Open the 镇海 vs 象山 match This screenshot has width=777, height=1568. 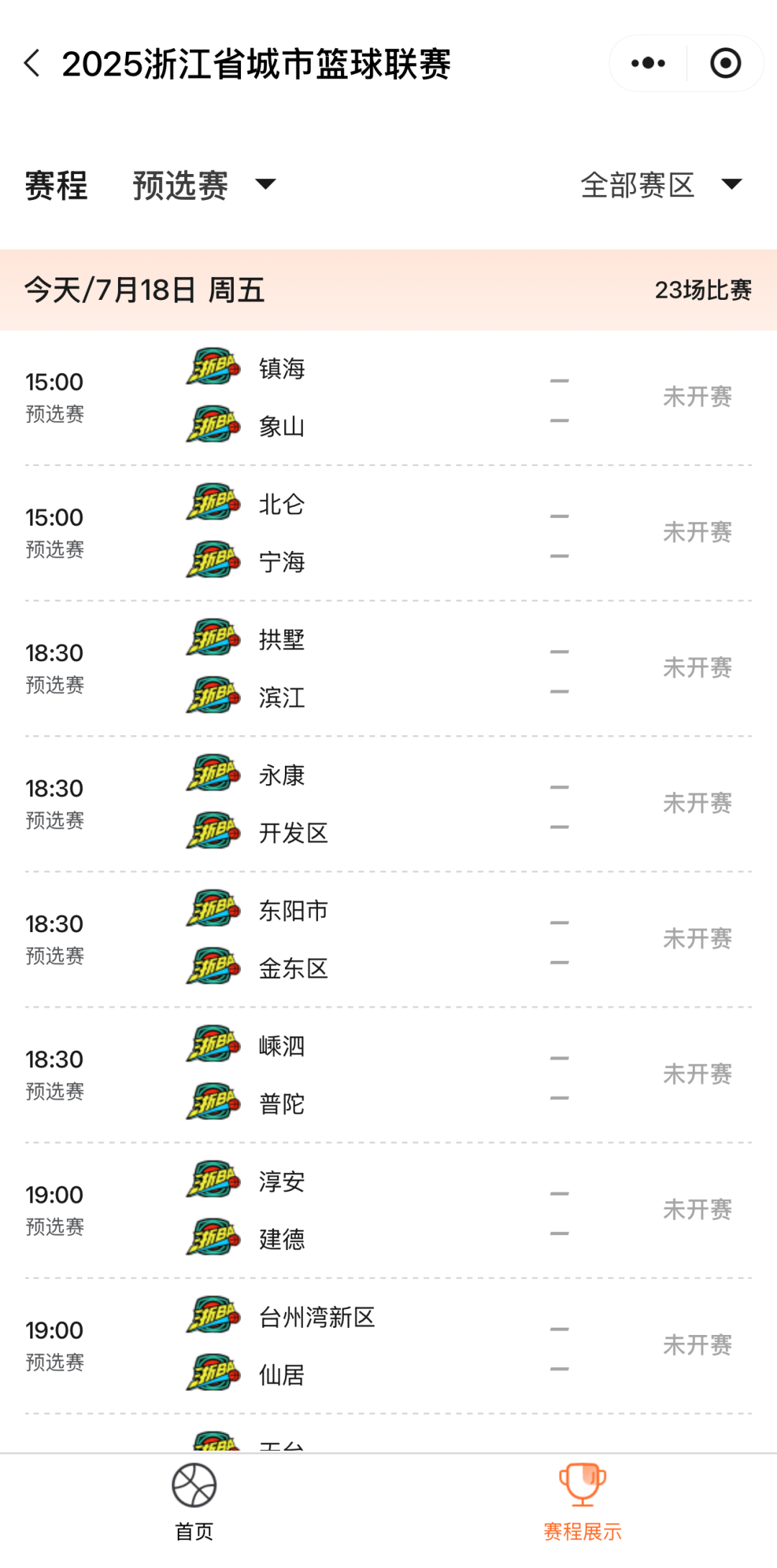click(x=388, y=398)
